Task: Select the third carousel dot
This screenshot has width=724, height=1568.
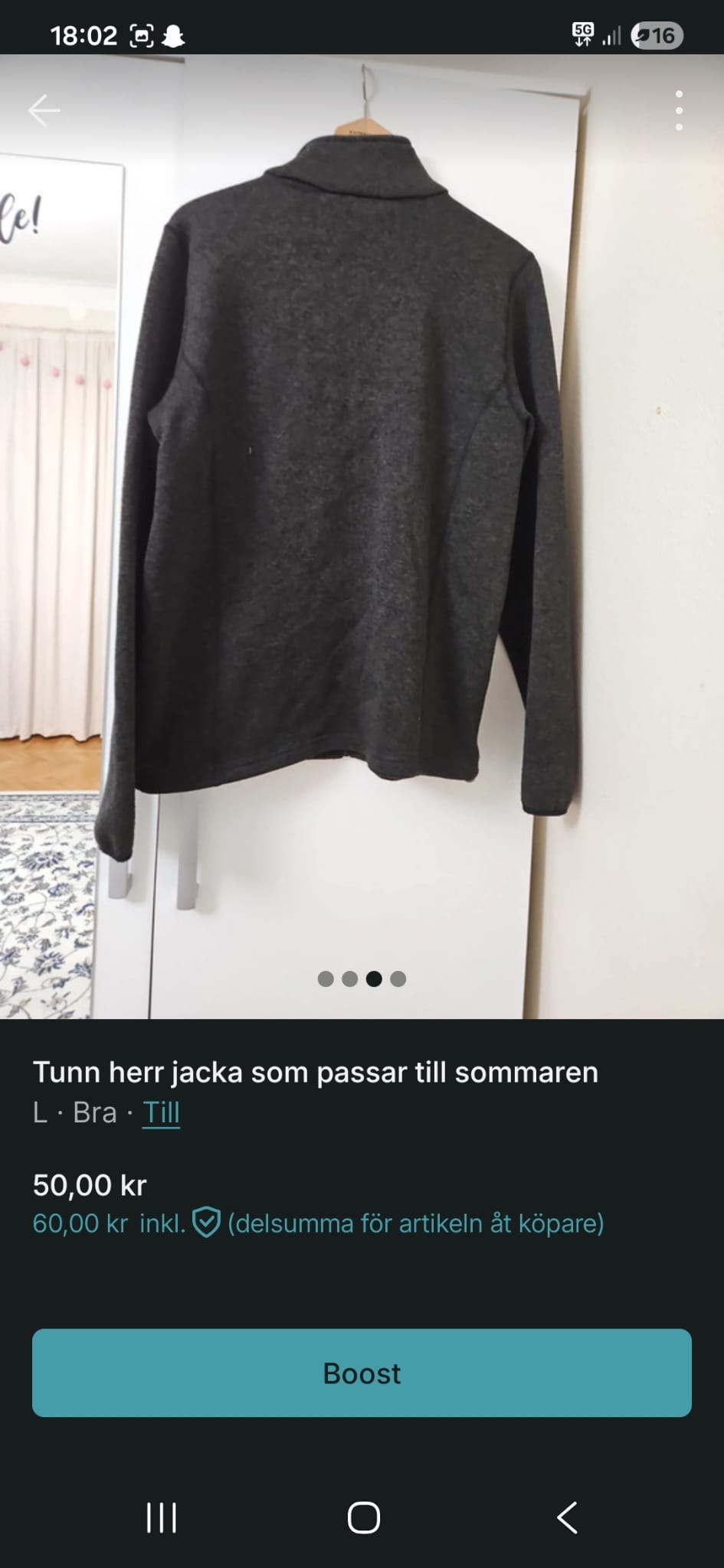Action: (375, 978)
